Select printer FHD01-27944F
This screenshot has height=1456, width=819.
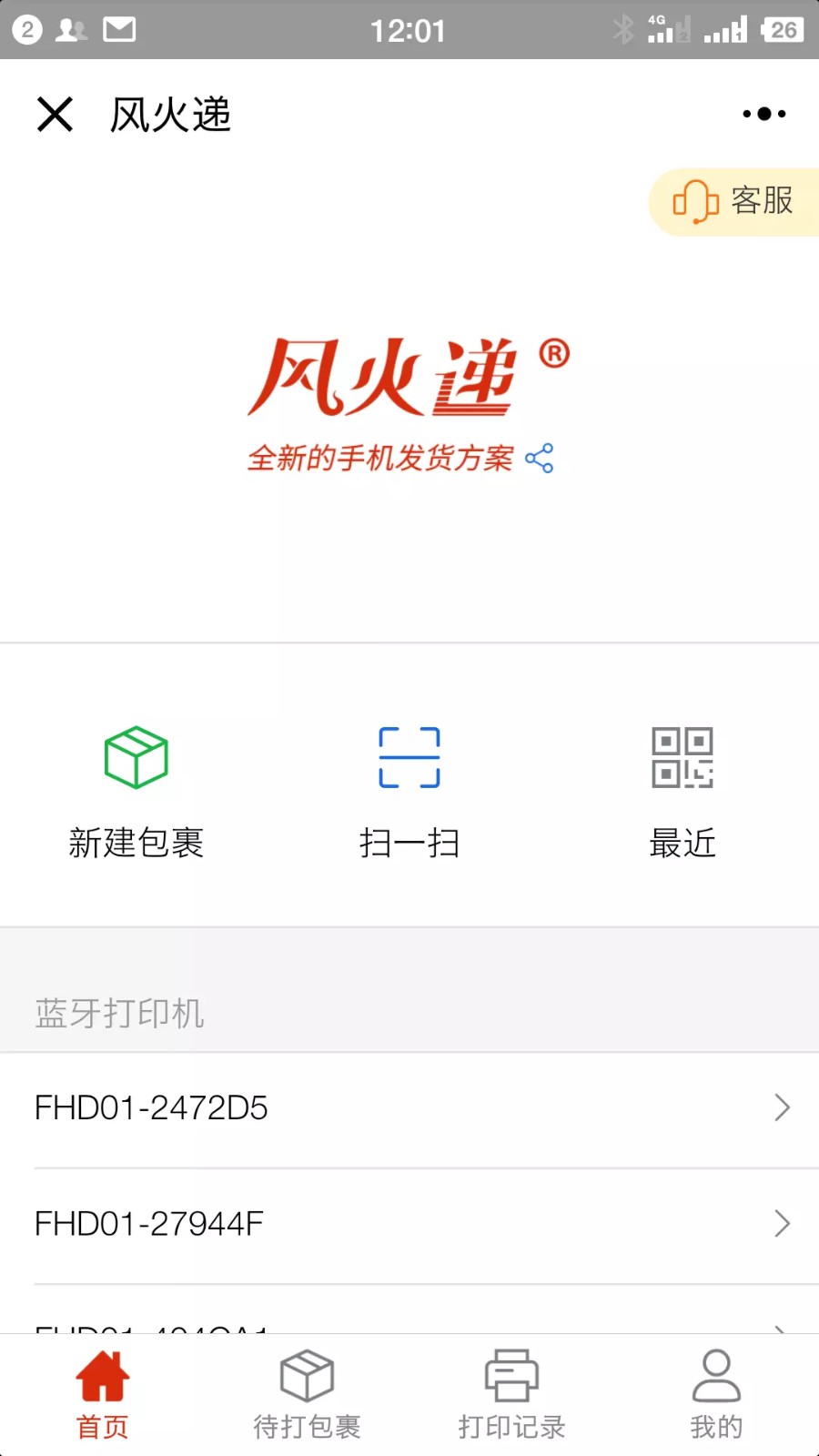(x=409, y=1226)
